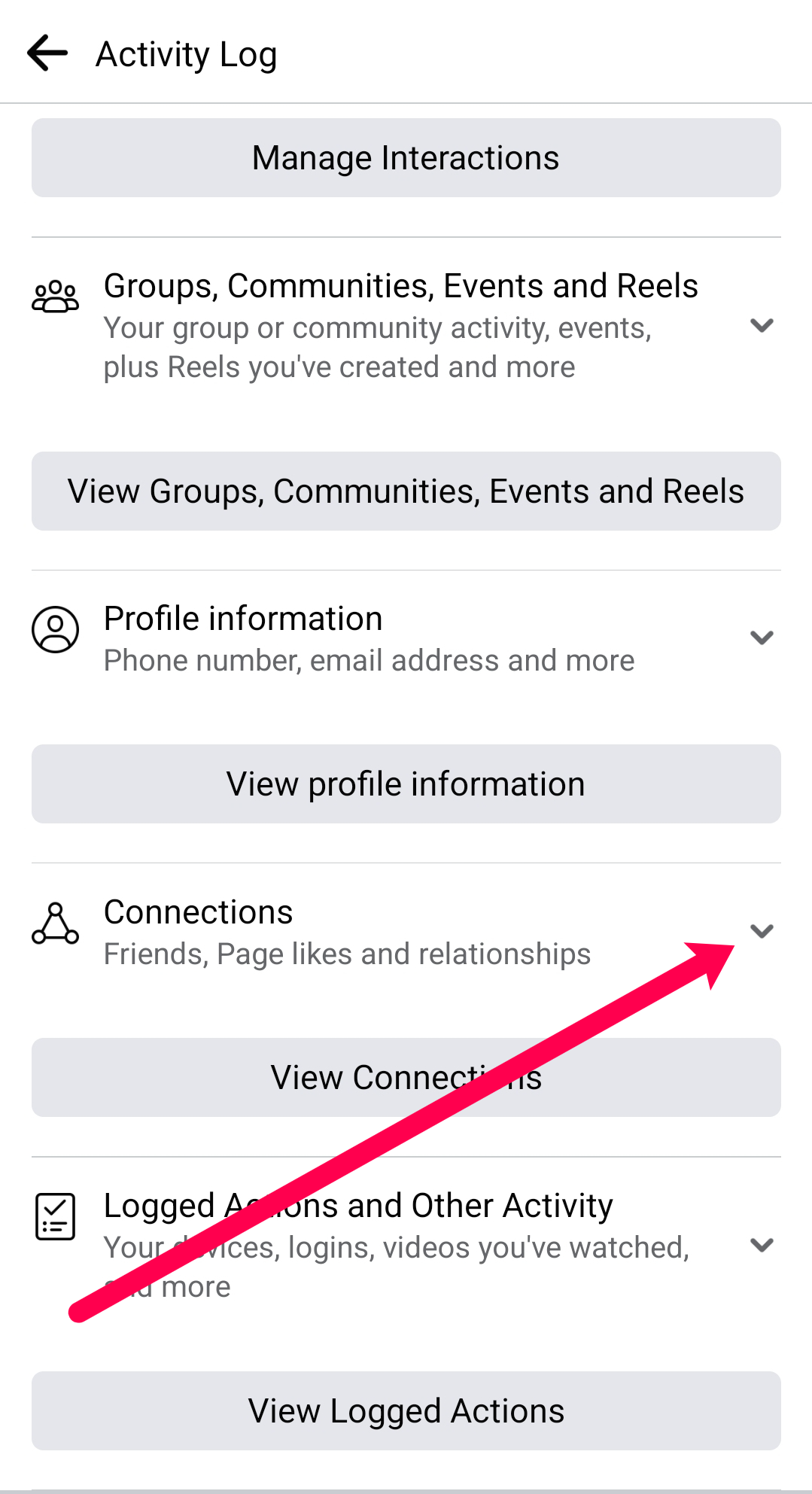Open View profile information
The height and width of the screenshot is (1494, 812).
[406, 784]
